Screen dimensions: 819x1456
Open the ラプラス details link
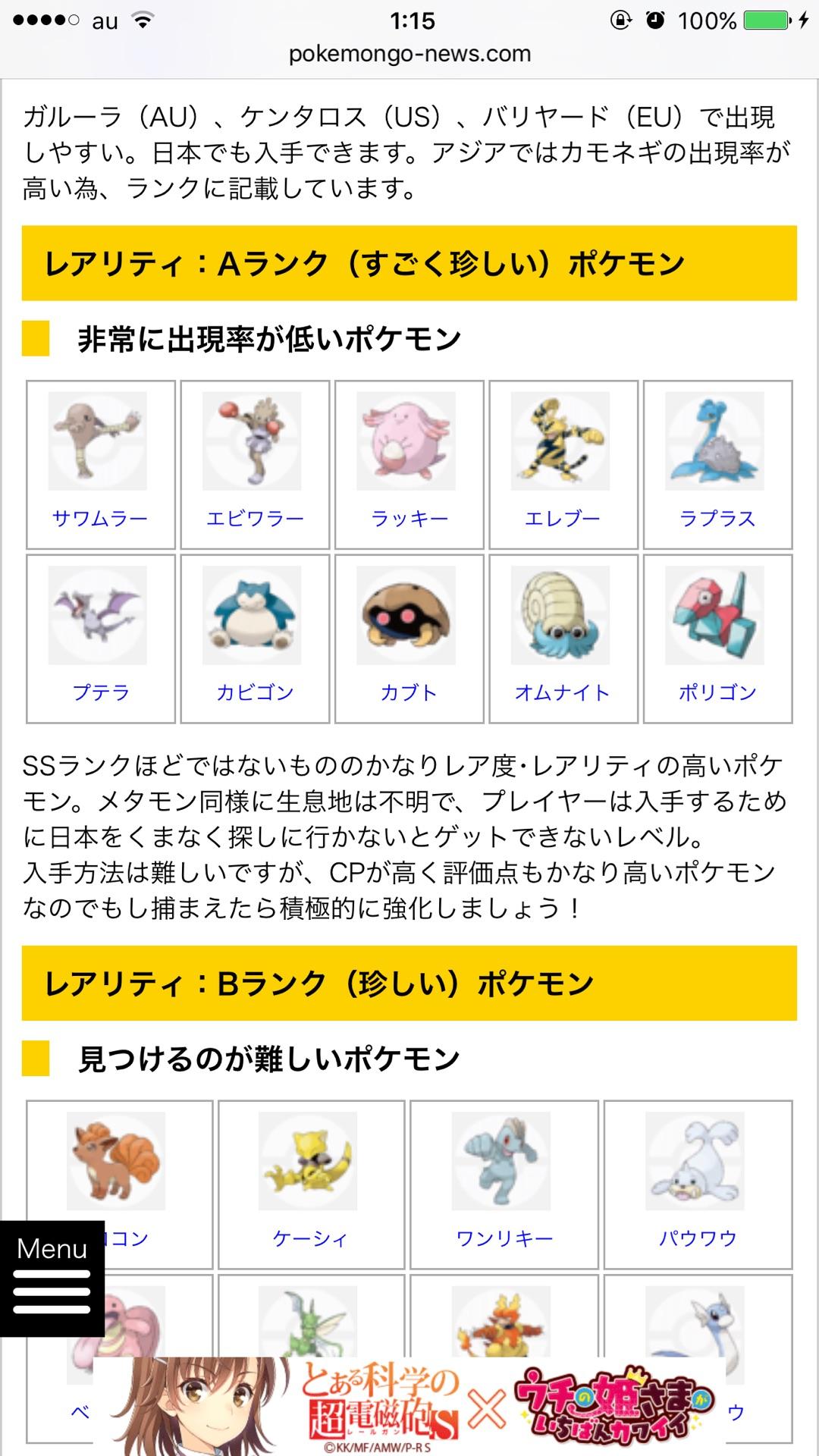coord(717,519)
